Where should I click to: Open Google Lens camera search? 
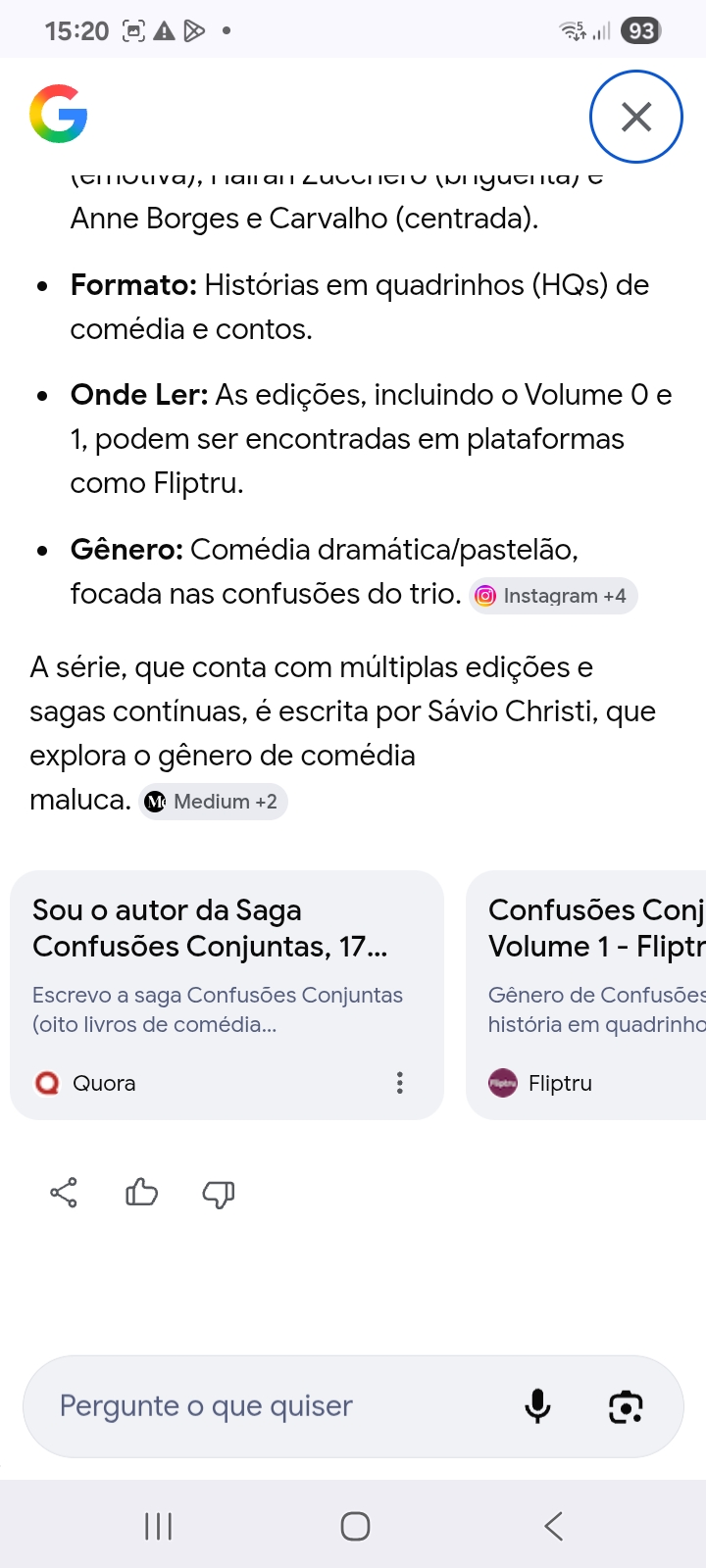pyautogui.click(x=626, y=1407)
